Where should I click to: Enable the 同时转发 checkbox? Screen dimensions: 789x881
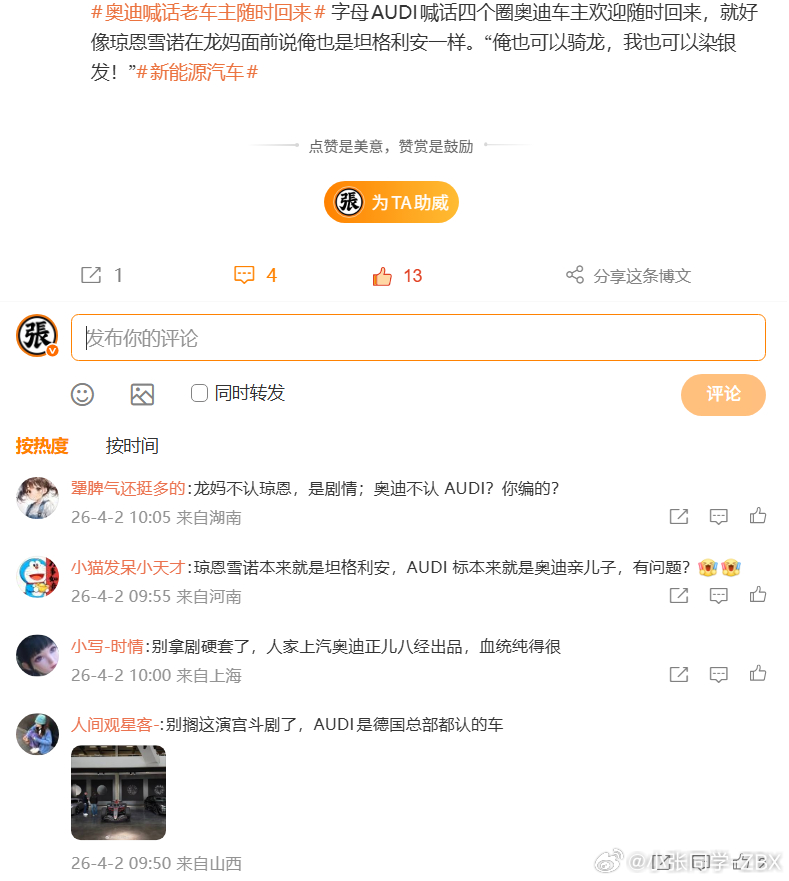[199, 394]
